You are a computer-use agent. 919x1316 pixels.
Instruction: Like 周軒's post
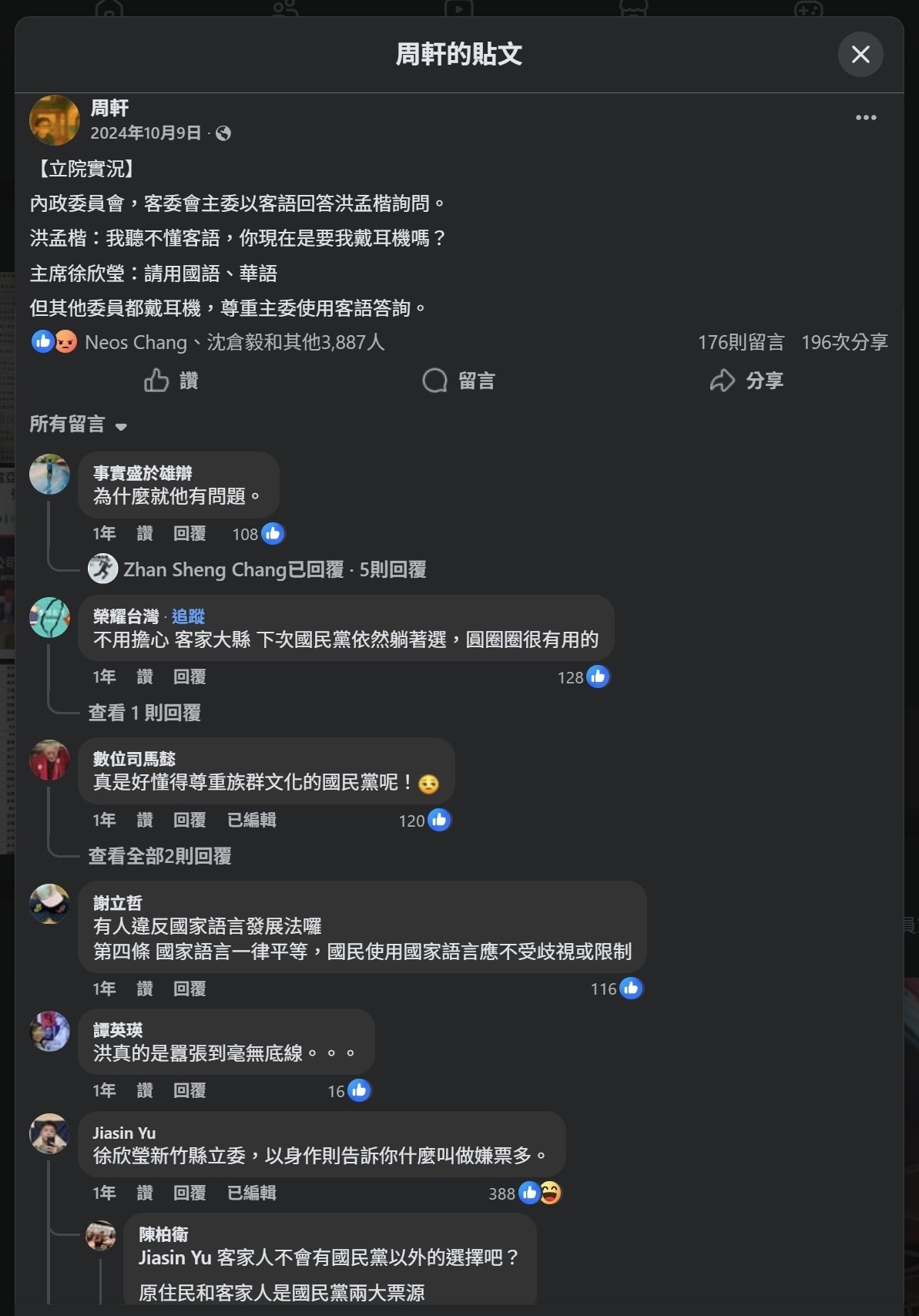[x=171, y=381]
